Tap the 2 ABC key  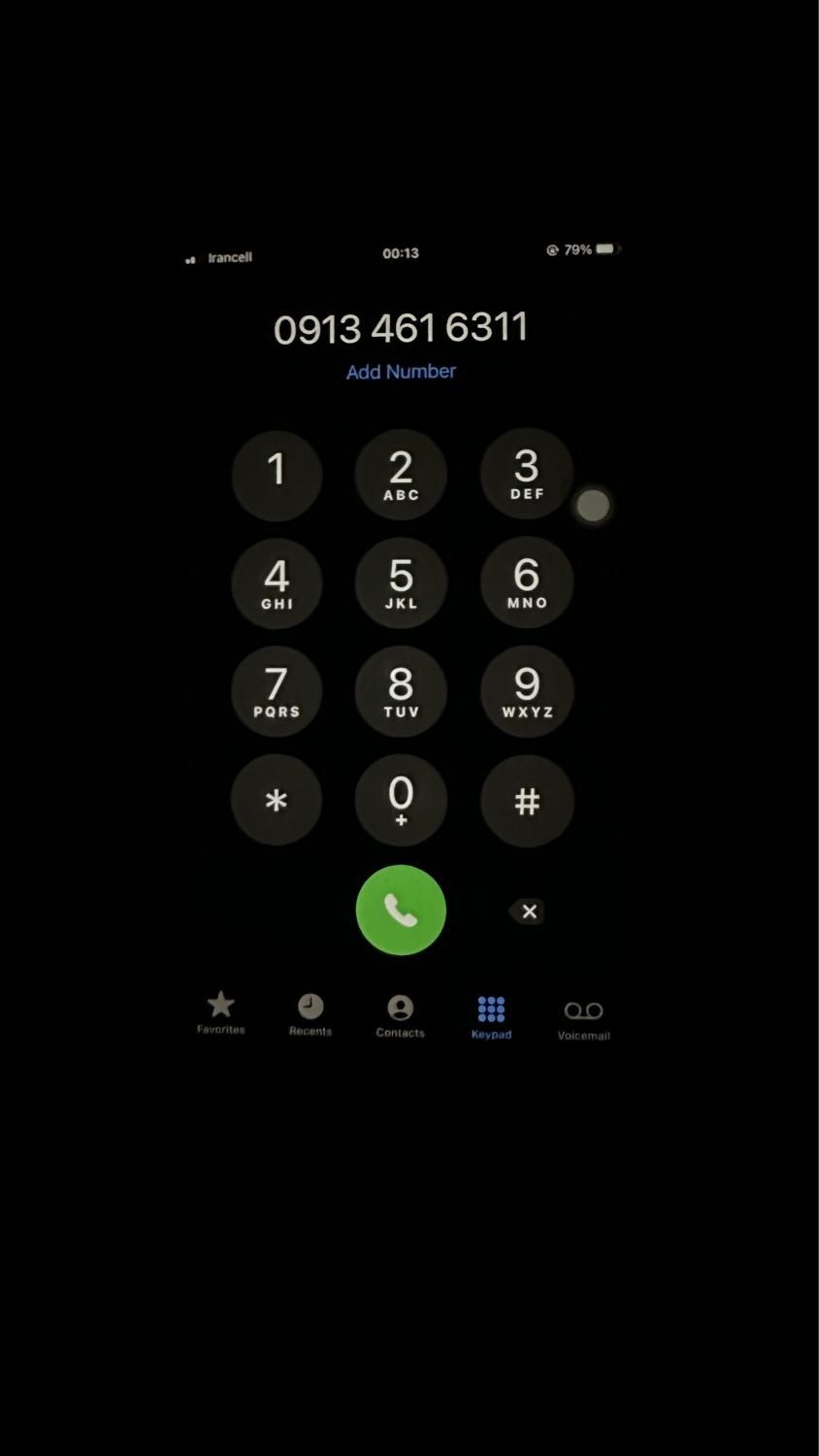(x=401, y=475)
